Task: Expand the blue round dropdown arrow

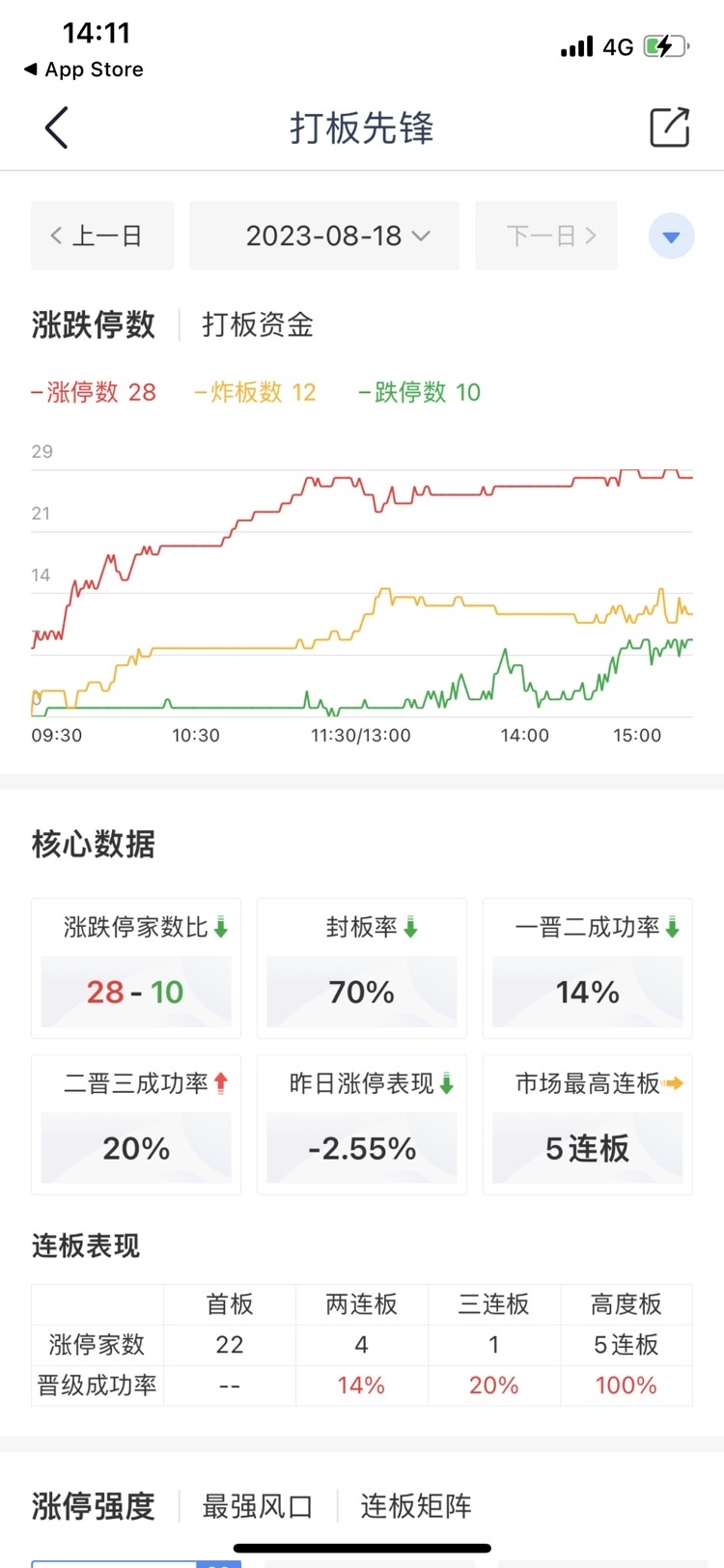Action: (x=672, y=237)
